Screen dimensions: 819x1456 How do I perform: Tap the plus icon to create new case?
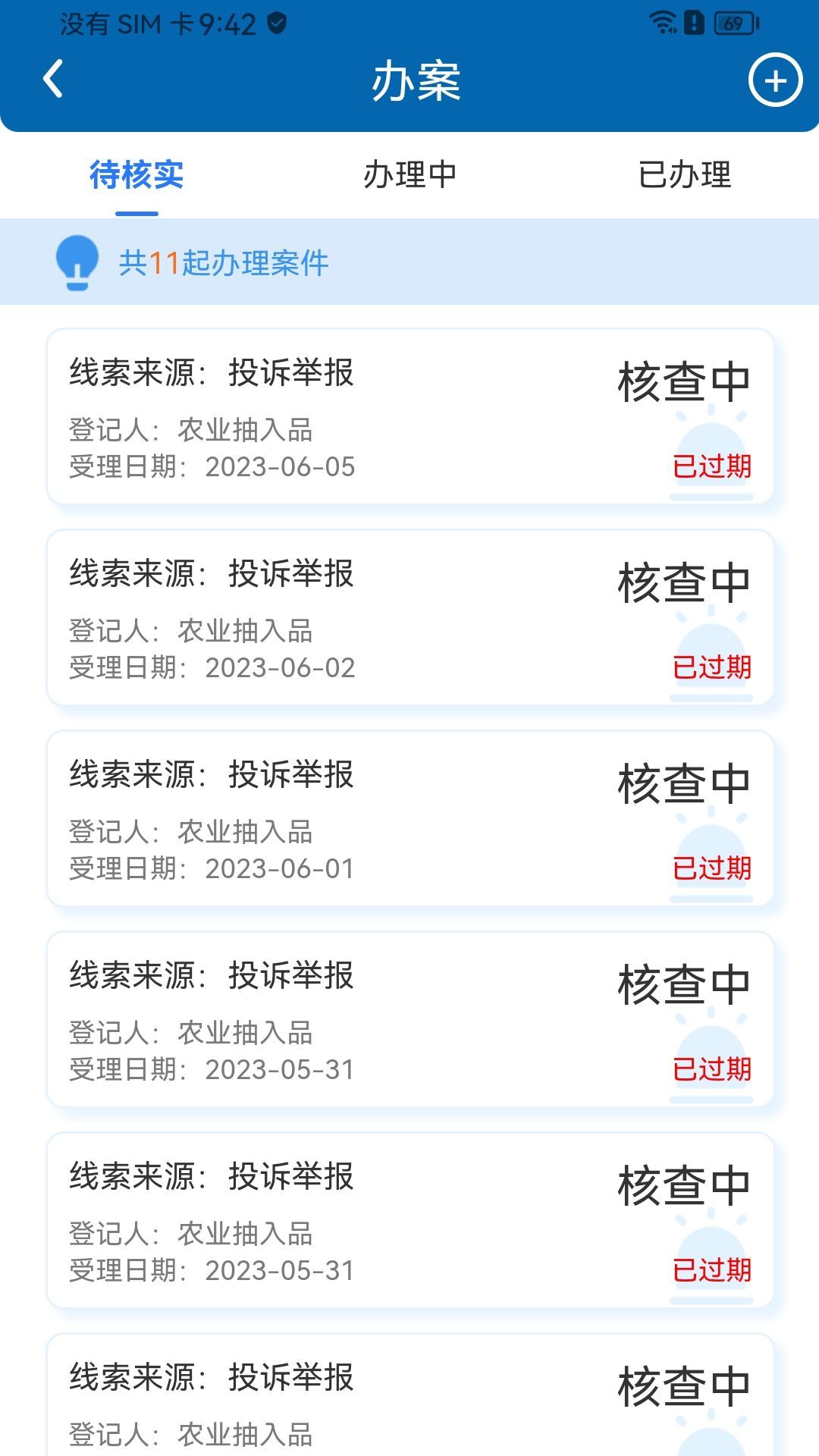pyautogui.click(x=775, y=81)
